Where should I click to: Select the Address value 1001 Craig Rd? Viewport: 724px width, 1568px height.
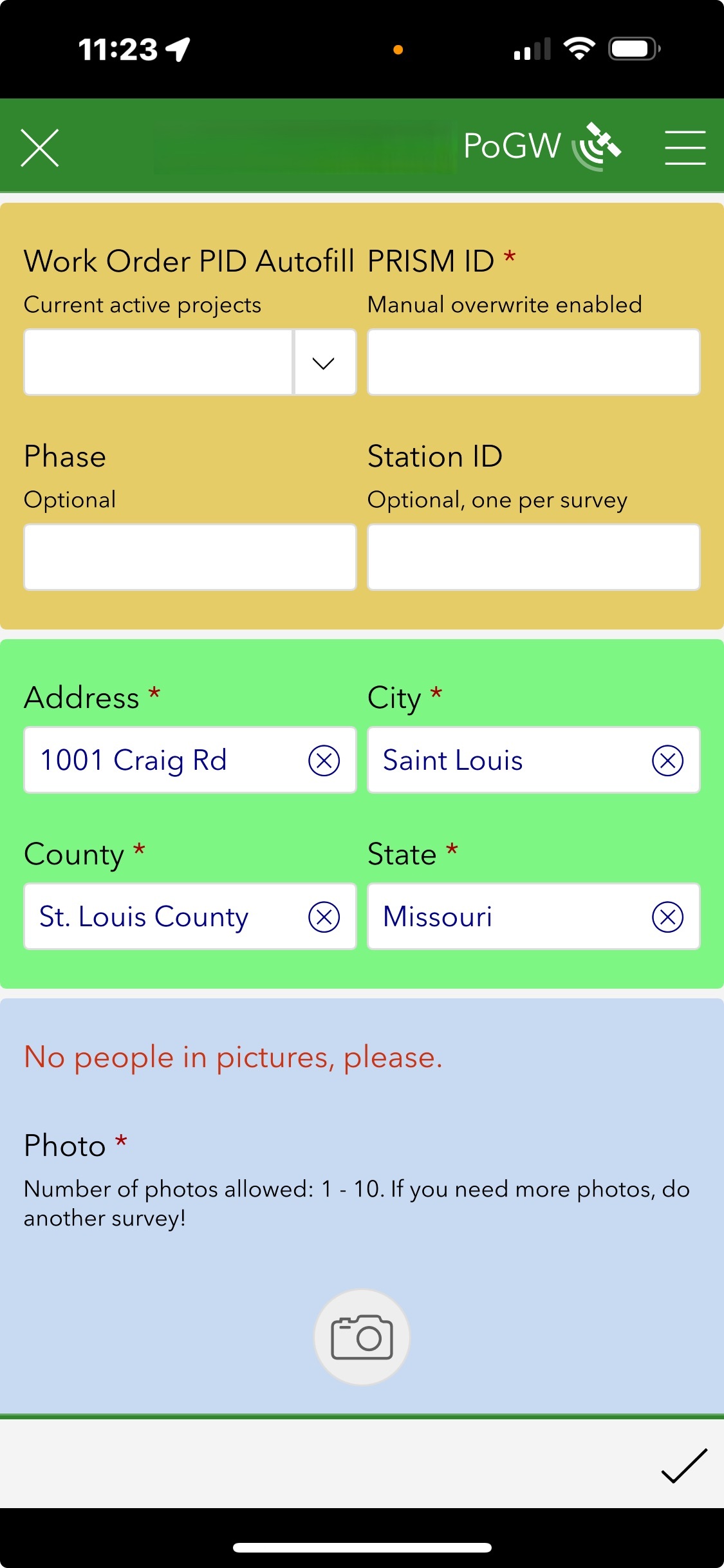(134, 760)
